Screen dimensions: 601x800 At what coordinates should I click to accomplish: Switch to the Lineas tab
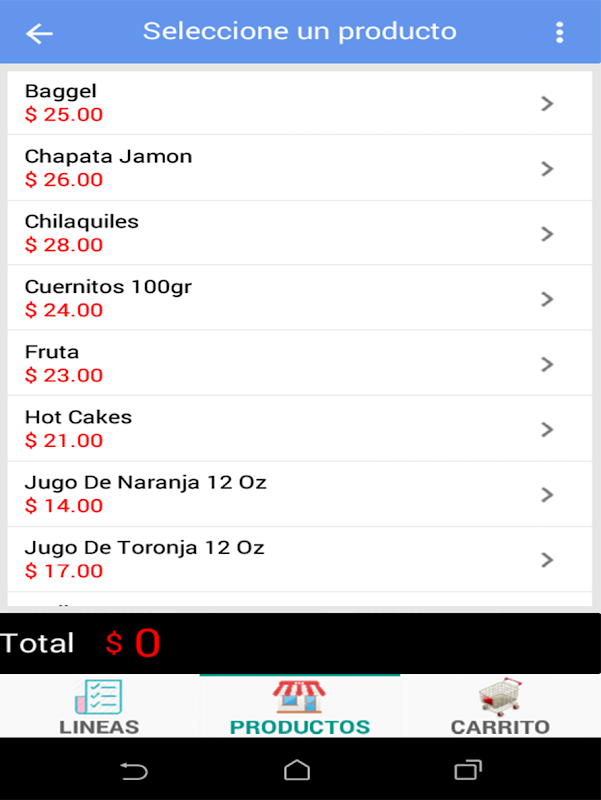click(99, 707)
